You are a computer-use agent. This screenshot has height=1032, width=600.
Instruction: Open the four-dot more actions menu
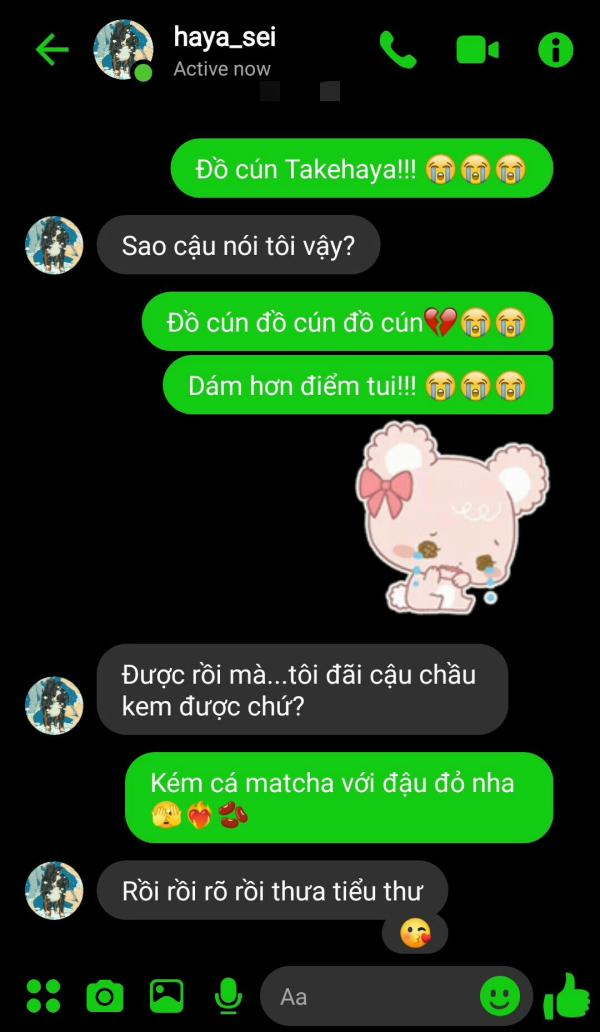click(43, 996)
